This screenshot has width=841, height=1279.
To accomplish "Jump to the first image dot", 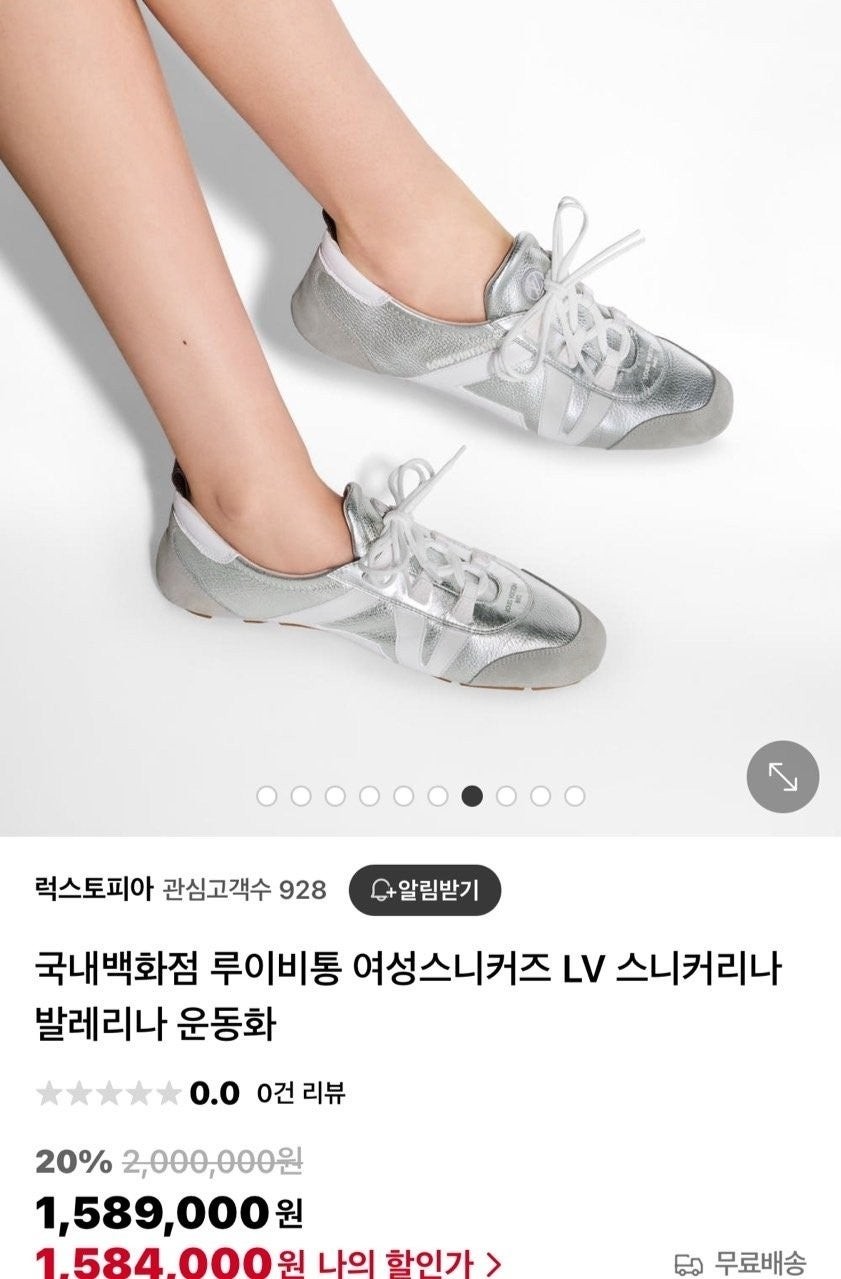I will point(266,796).
